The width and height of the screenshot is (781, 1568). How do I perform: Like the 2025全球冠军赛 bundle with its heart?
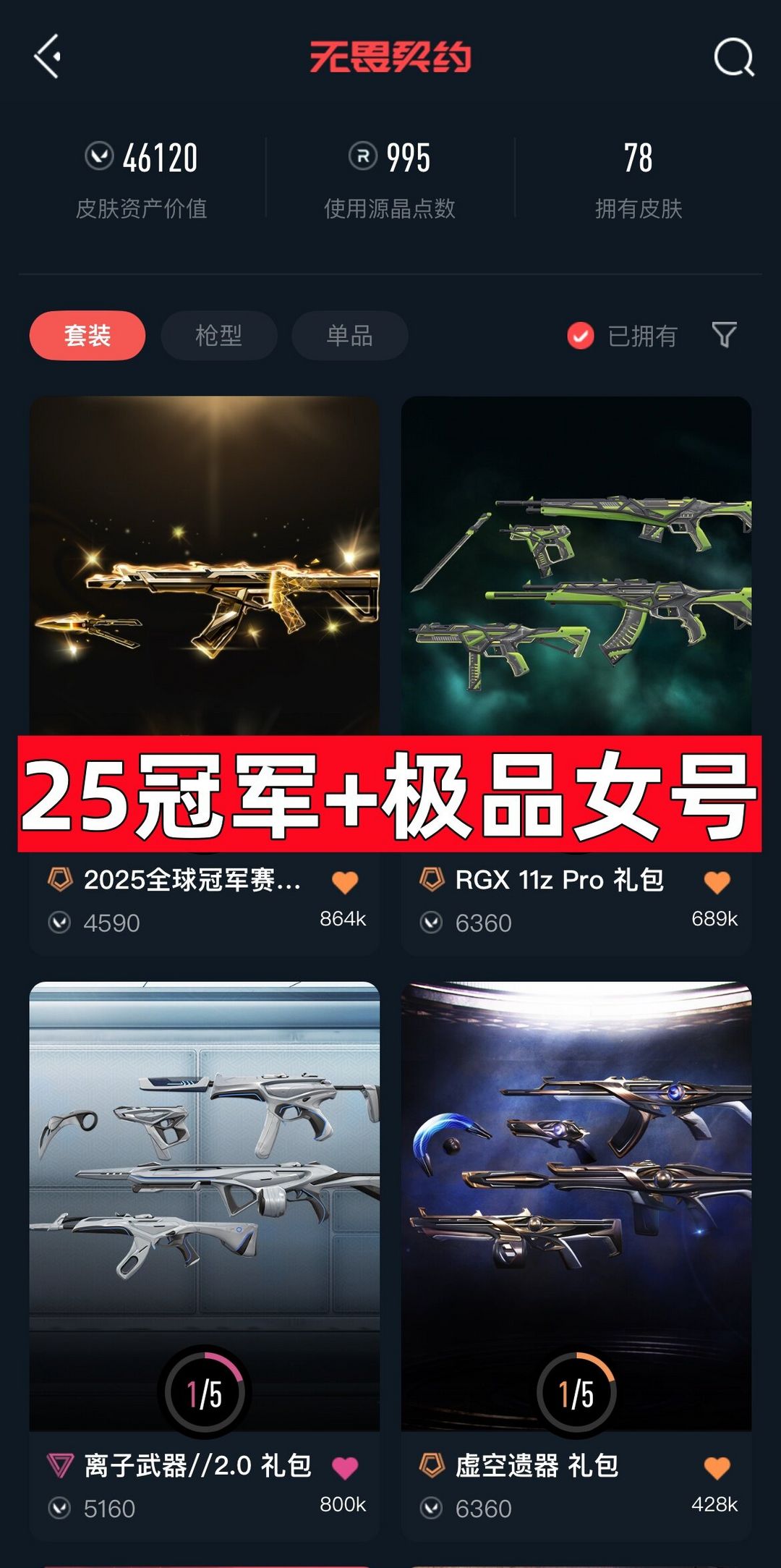(345, 882)
